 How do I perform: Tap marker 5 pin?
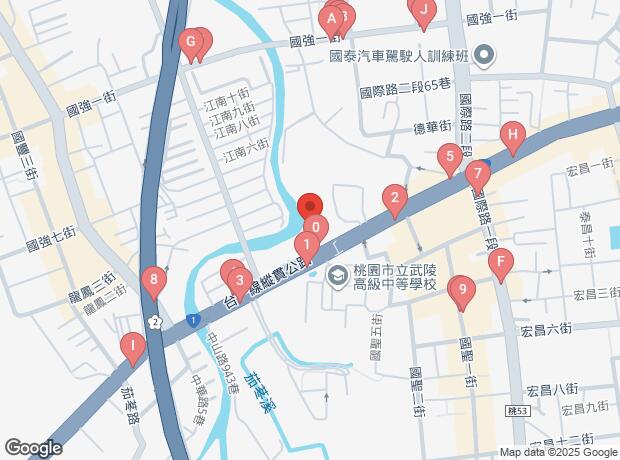451,156
